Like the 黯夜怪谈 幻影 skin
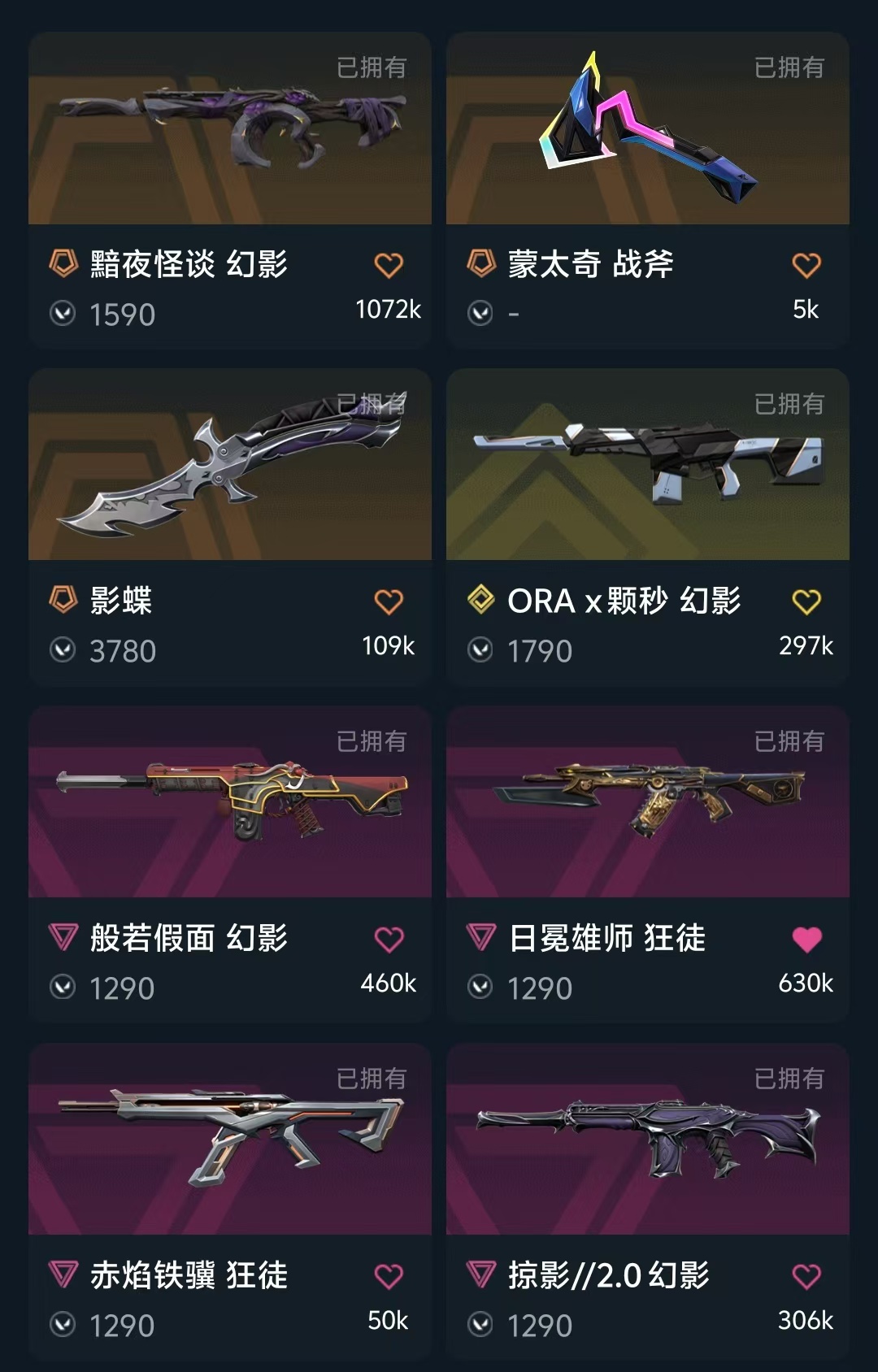 click(x=389, y=265)
